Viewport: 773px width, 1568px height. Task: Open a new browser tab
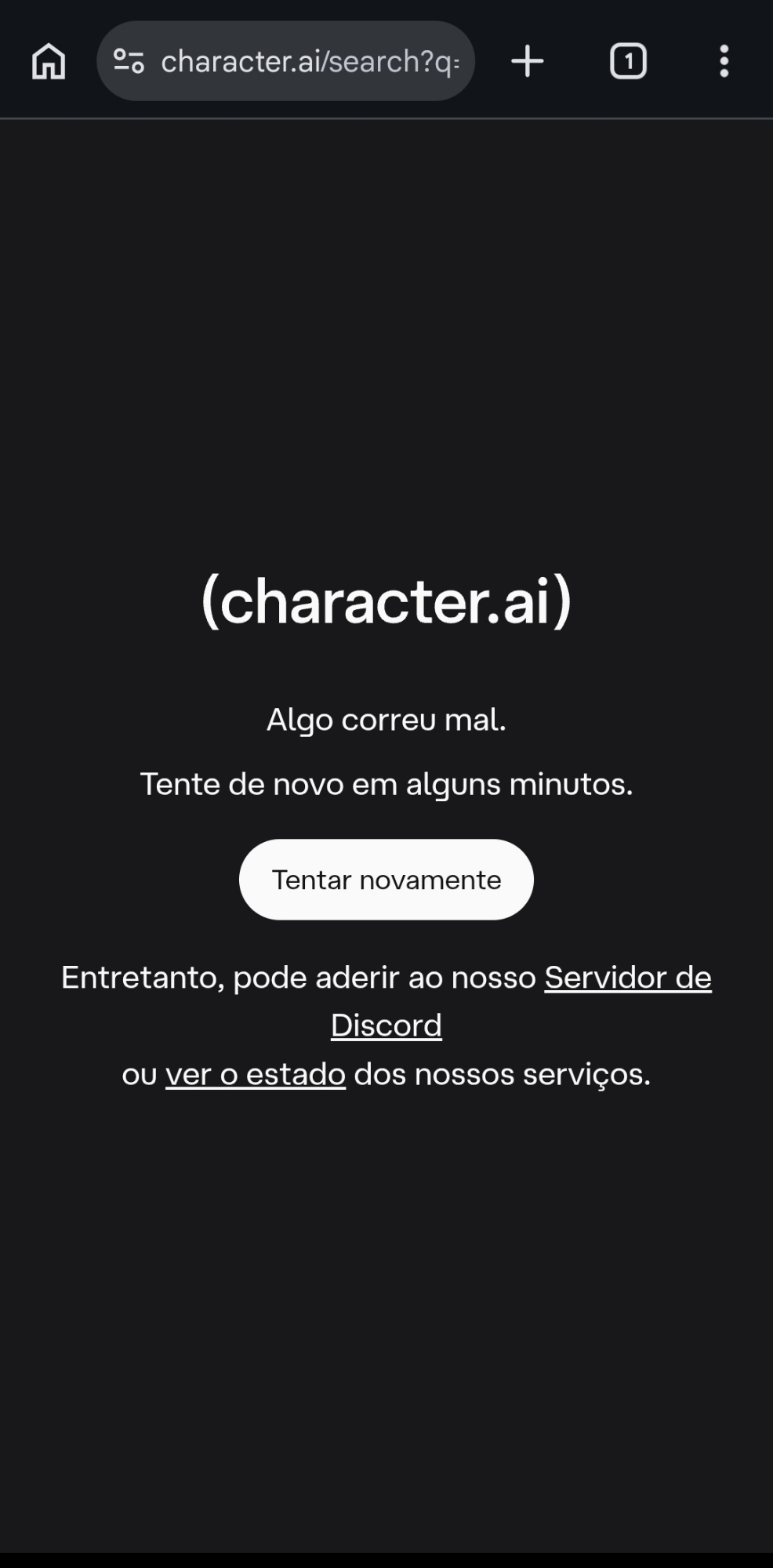(x=528, y=61)
